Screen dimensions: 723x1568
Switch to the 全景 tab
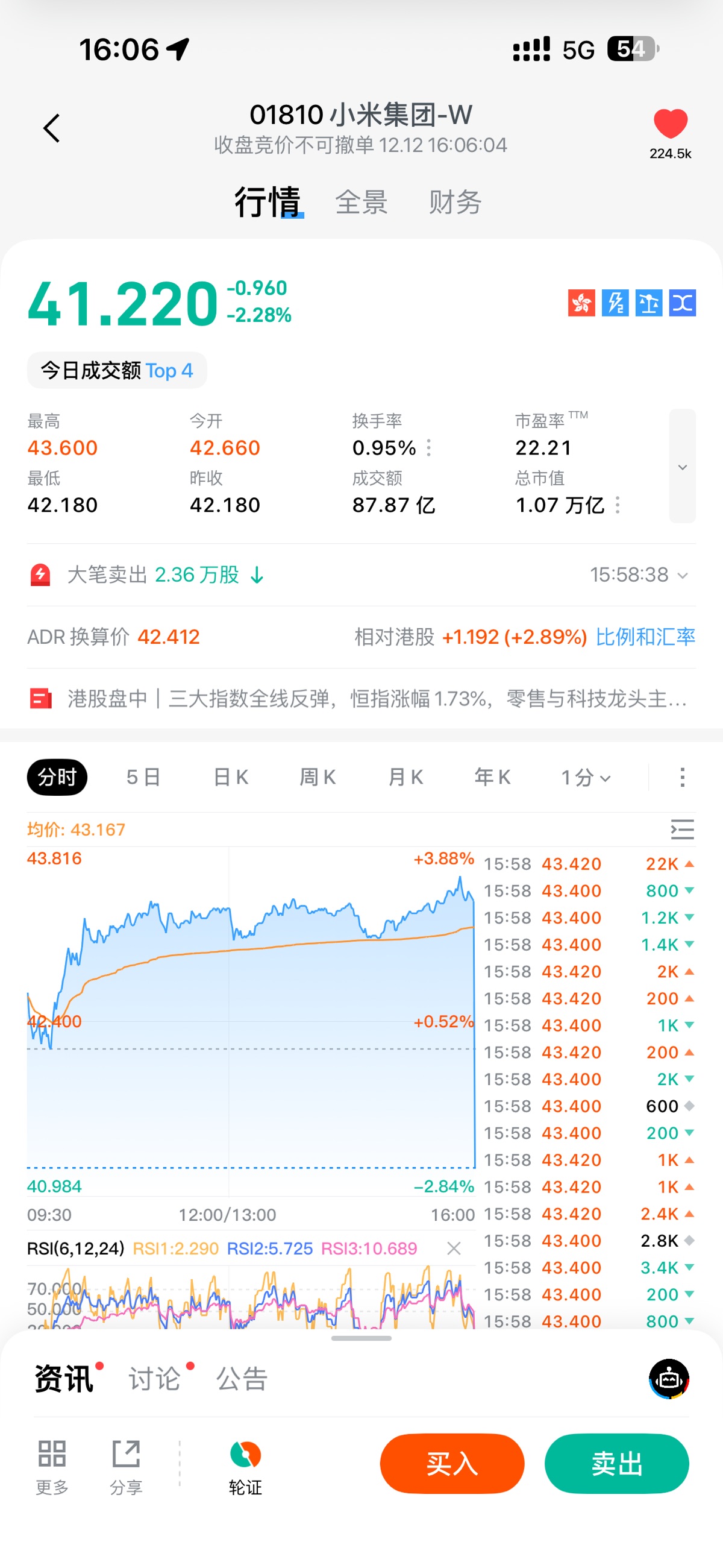tap(361, 202)
